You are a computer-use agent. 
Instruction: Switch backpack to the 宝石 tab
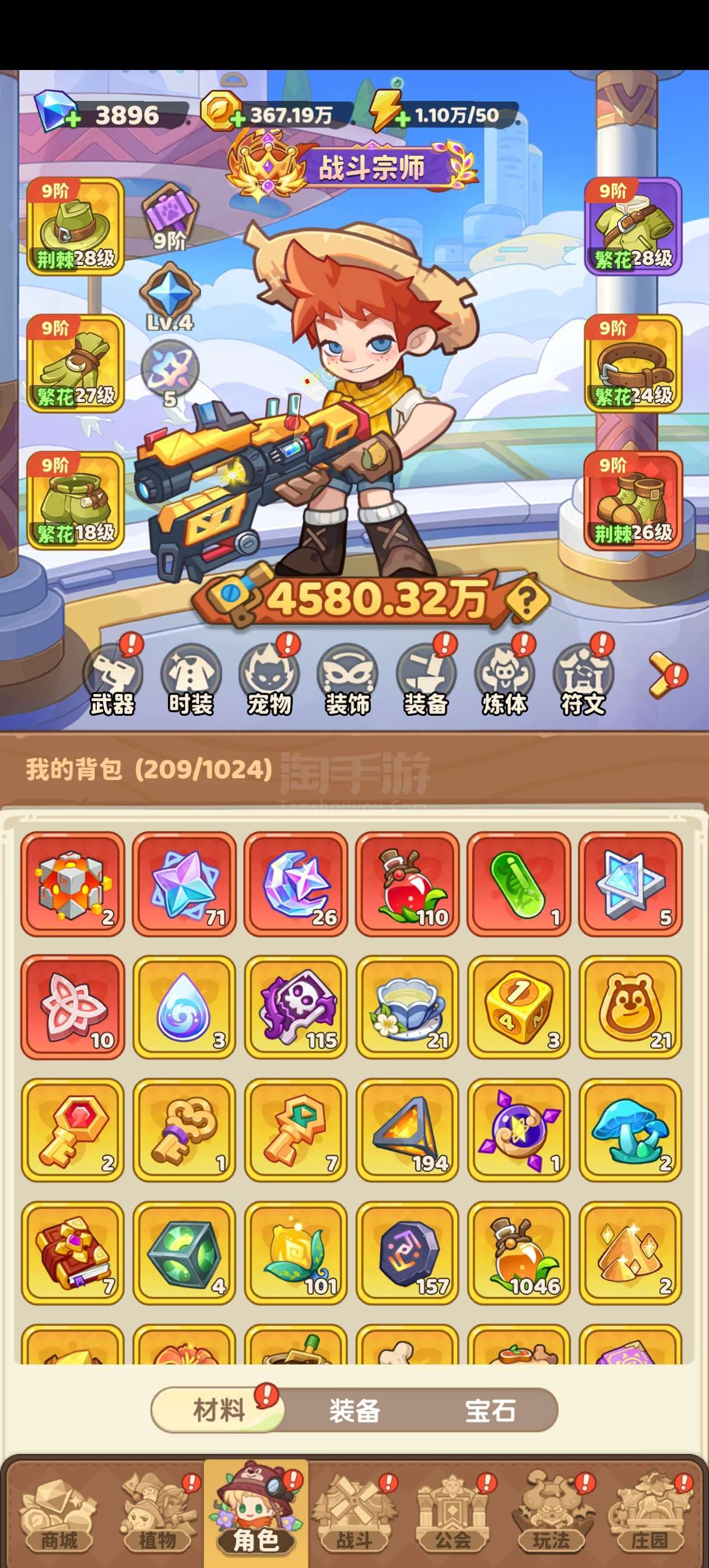click(x=490, y=1410)
